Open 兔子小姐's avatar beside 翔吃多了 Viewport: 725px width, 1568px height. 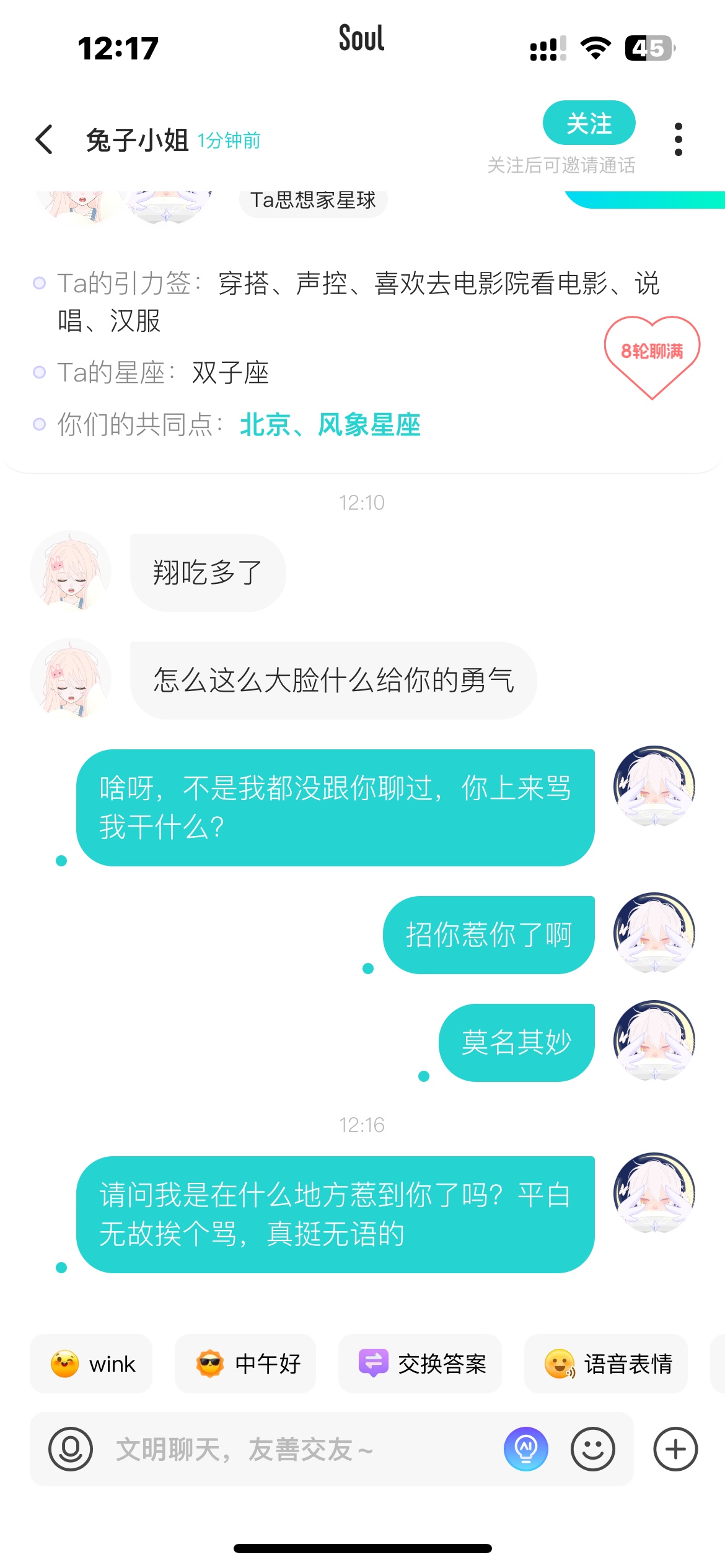coord(71,571)
